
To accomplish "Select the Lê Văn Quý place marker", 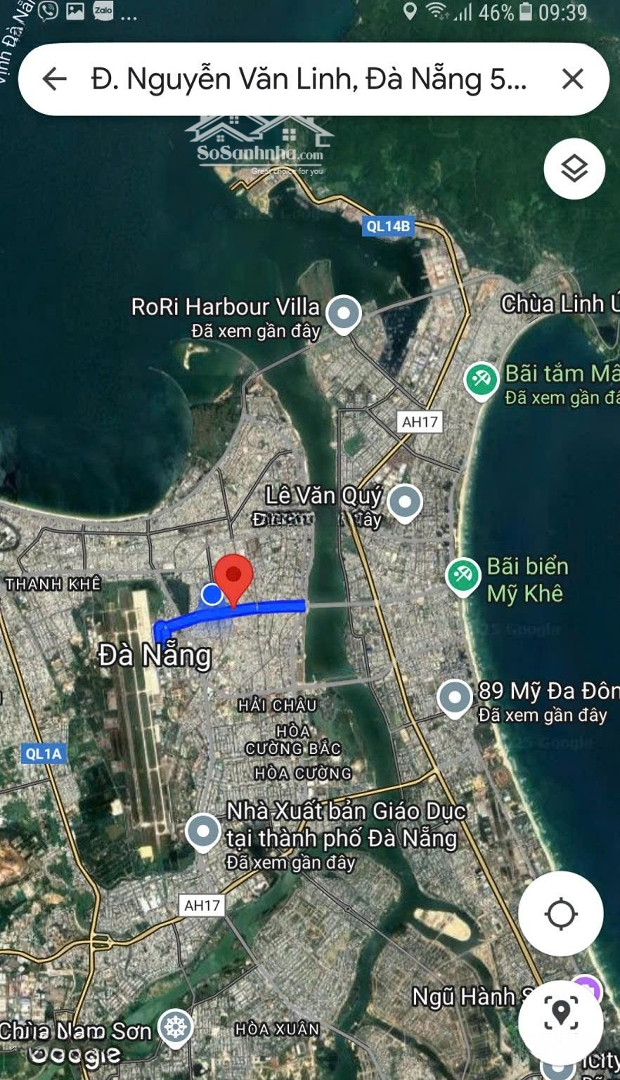I will coord(404,501).
